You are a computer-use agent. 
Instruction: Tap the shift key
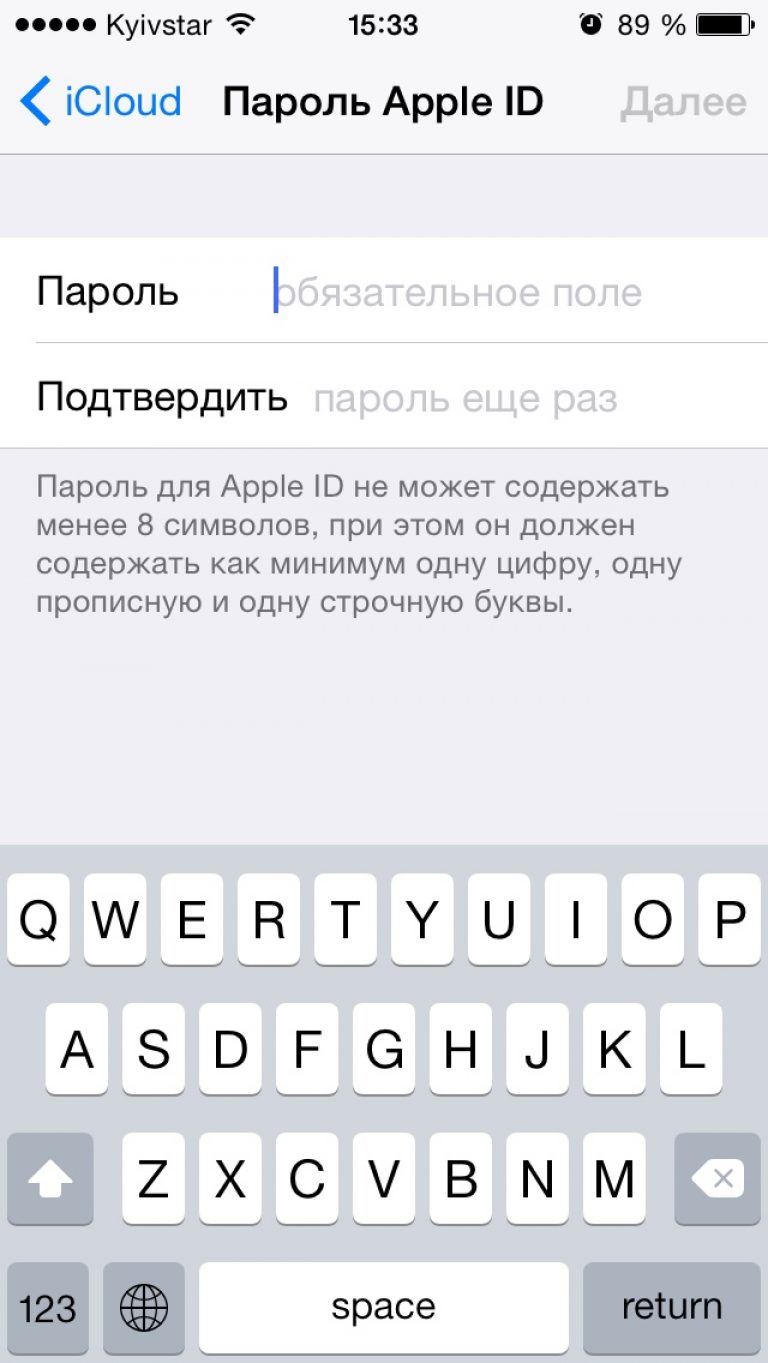point(50,1180)
